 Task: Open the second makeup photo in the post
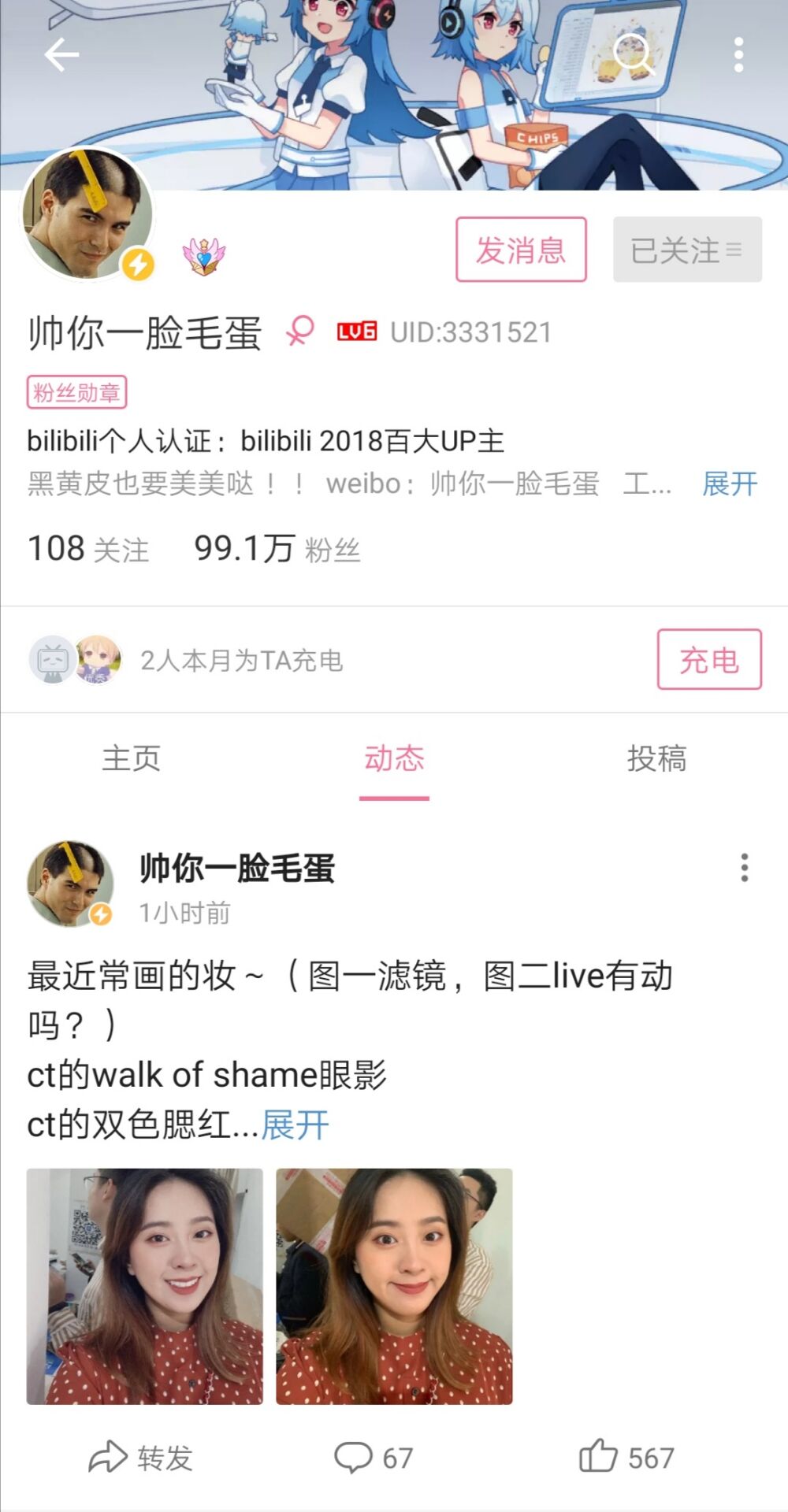(x=394, y=1287)
